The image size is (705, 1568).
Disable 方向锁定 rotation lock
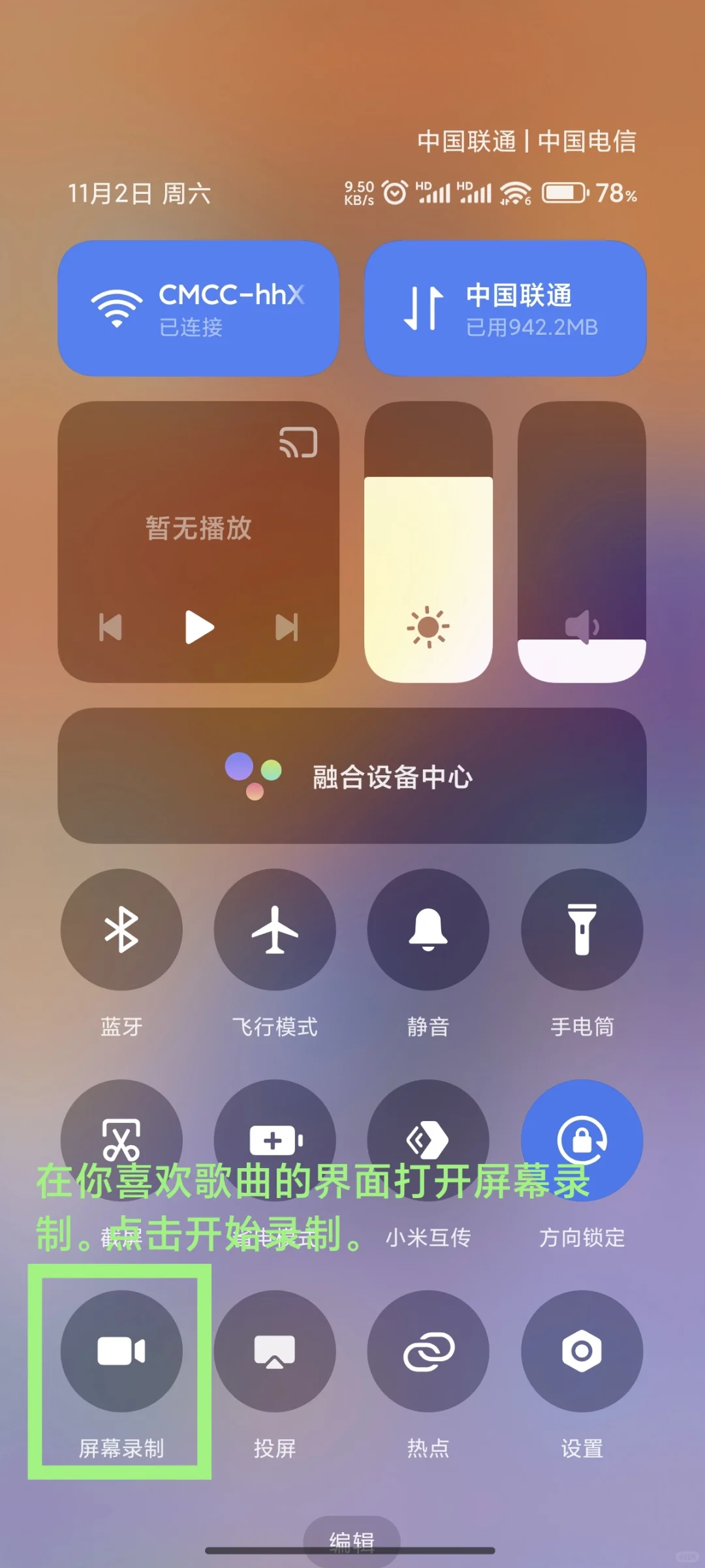point(582,1139)
